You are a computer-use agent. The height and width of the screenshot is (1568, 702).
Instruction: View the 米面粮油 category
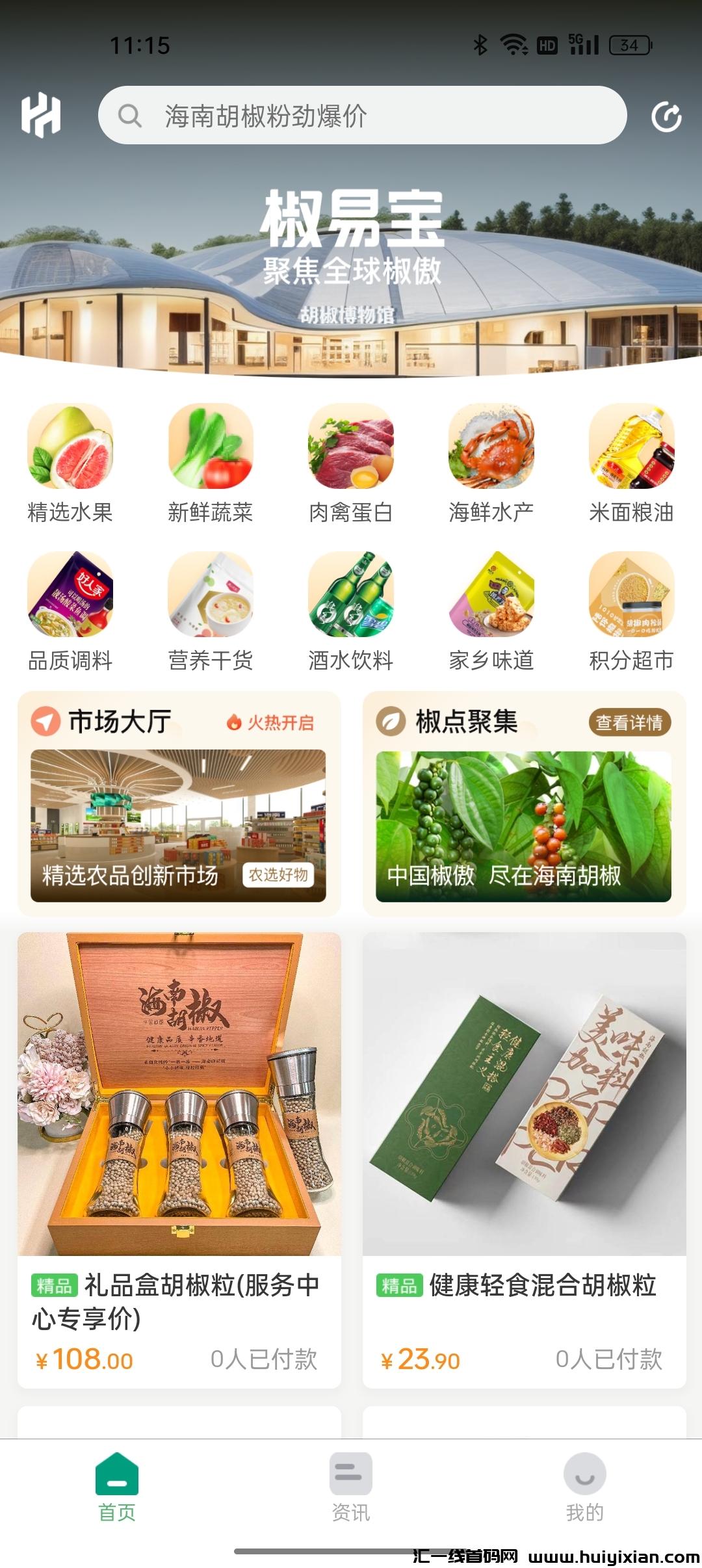(631, 463)
